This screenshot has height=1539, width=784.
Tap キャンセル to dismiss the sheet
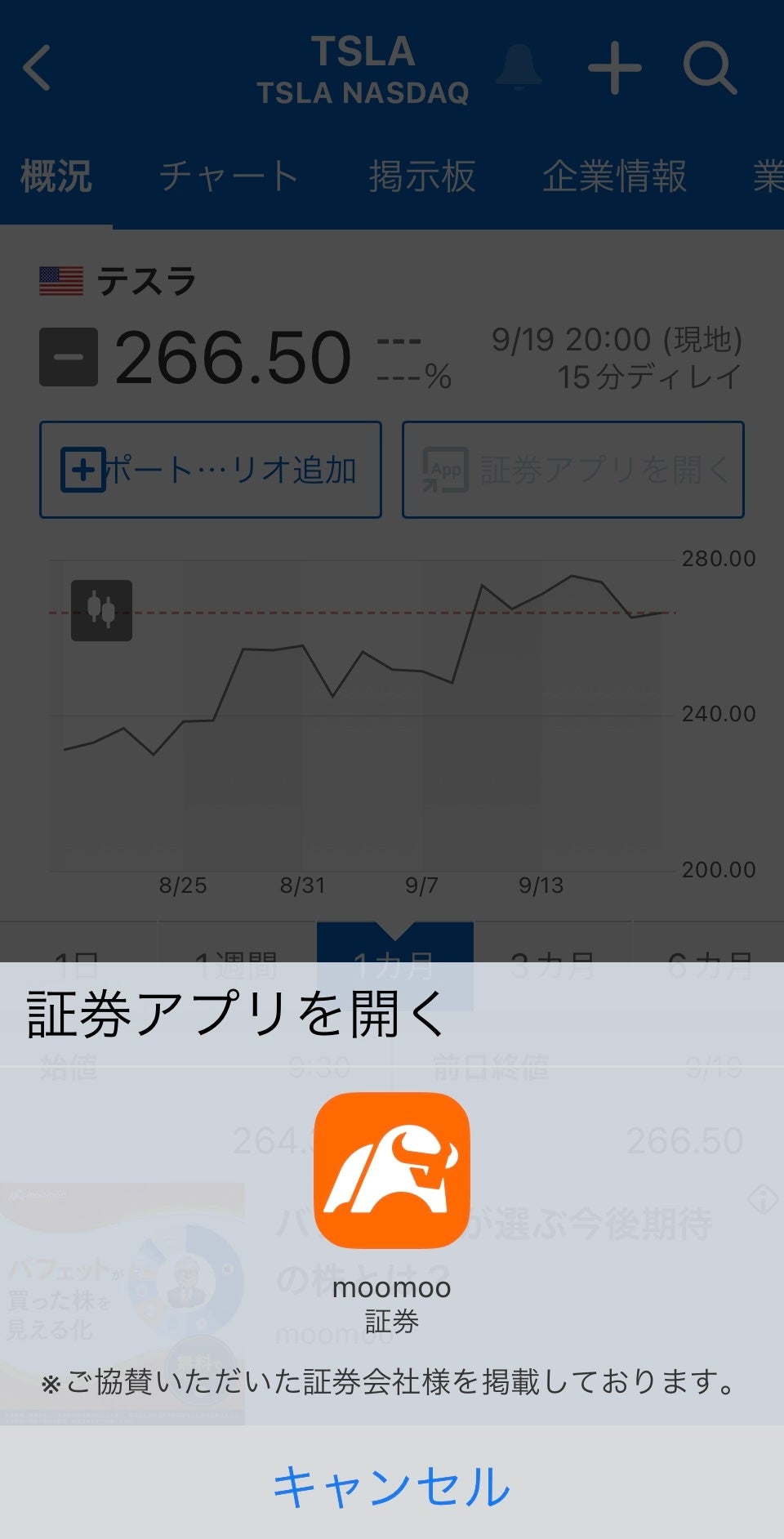[392, 1485]
